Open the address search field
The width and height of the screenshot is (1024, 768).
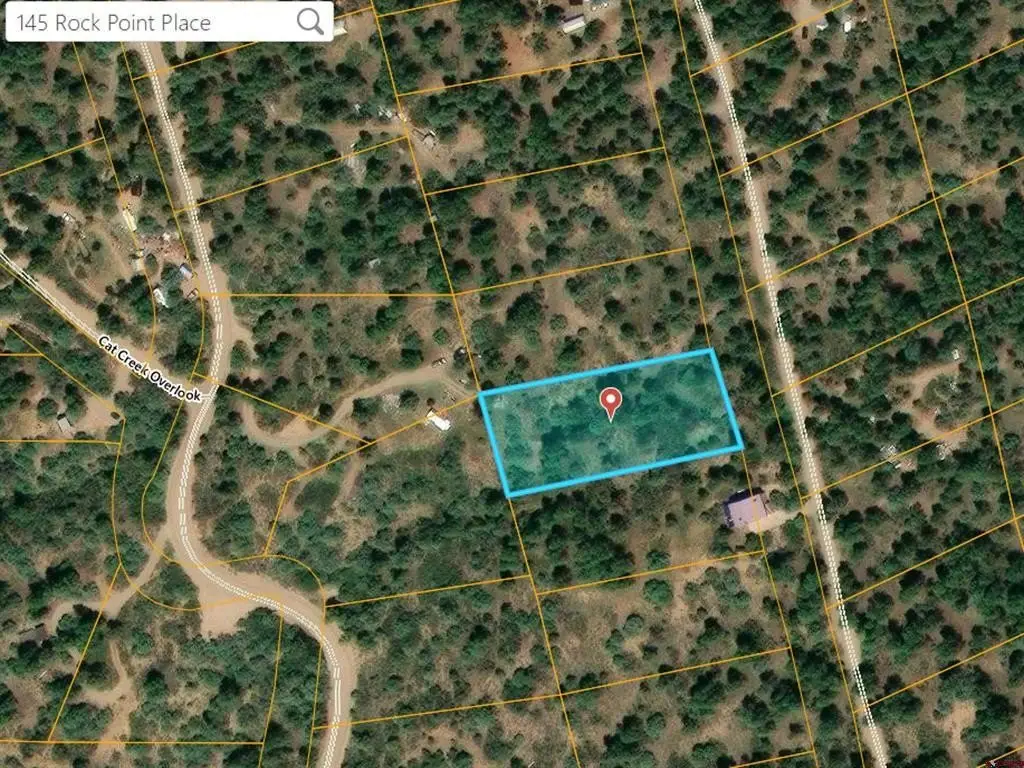click(x=150, y=22)
